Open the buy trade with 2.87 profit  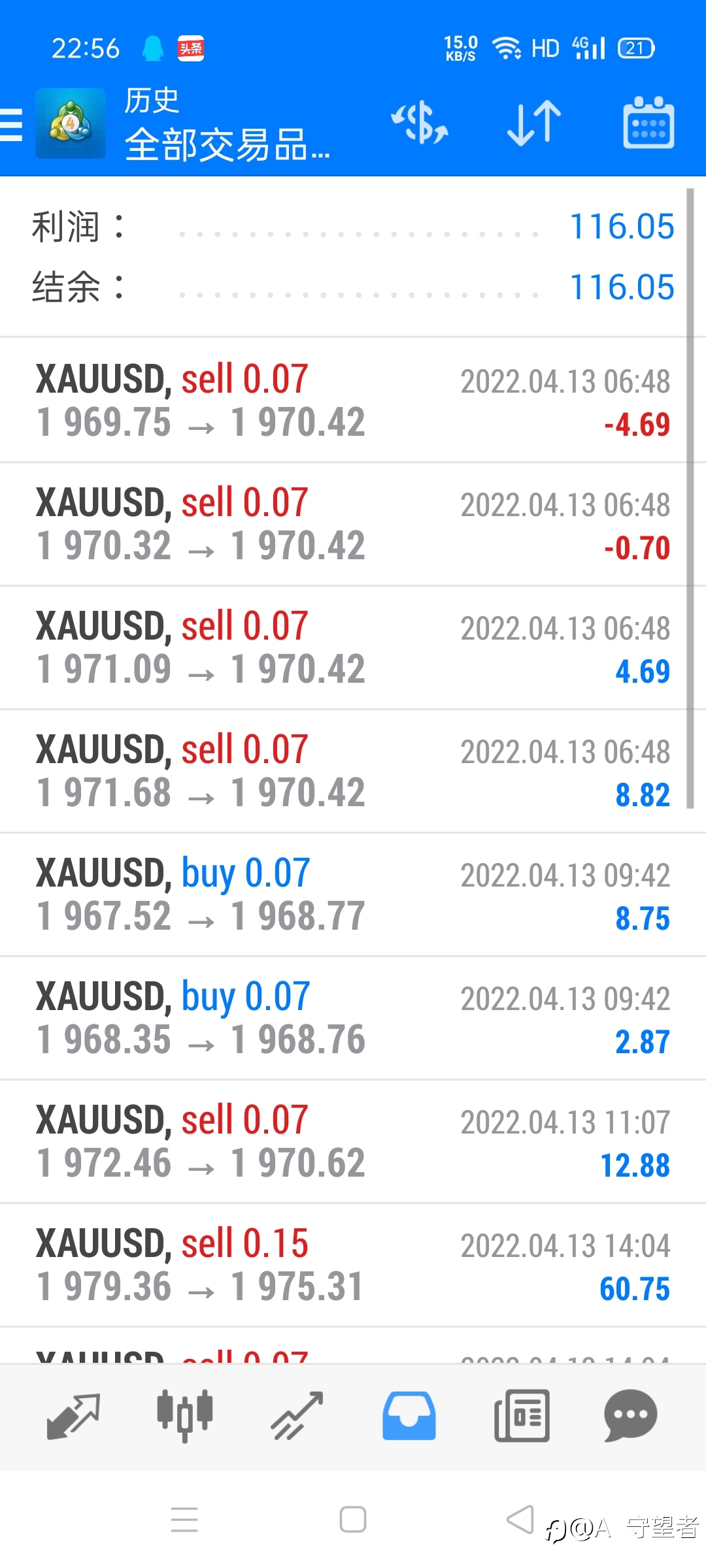(353, 1018)
